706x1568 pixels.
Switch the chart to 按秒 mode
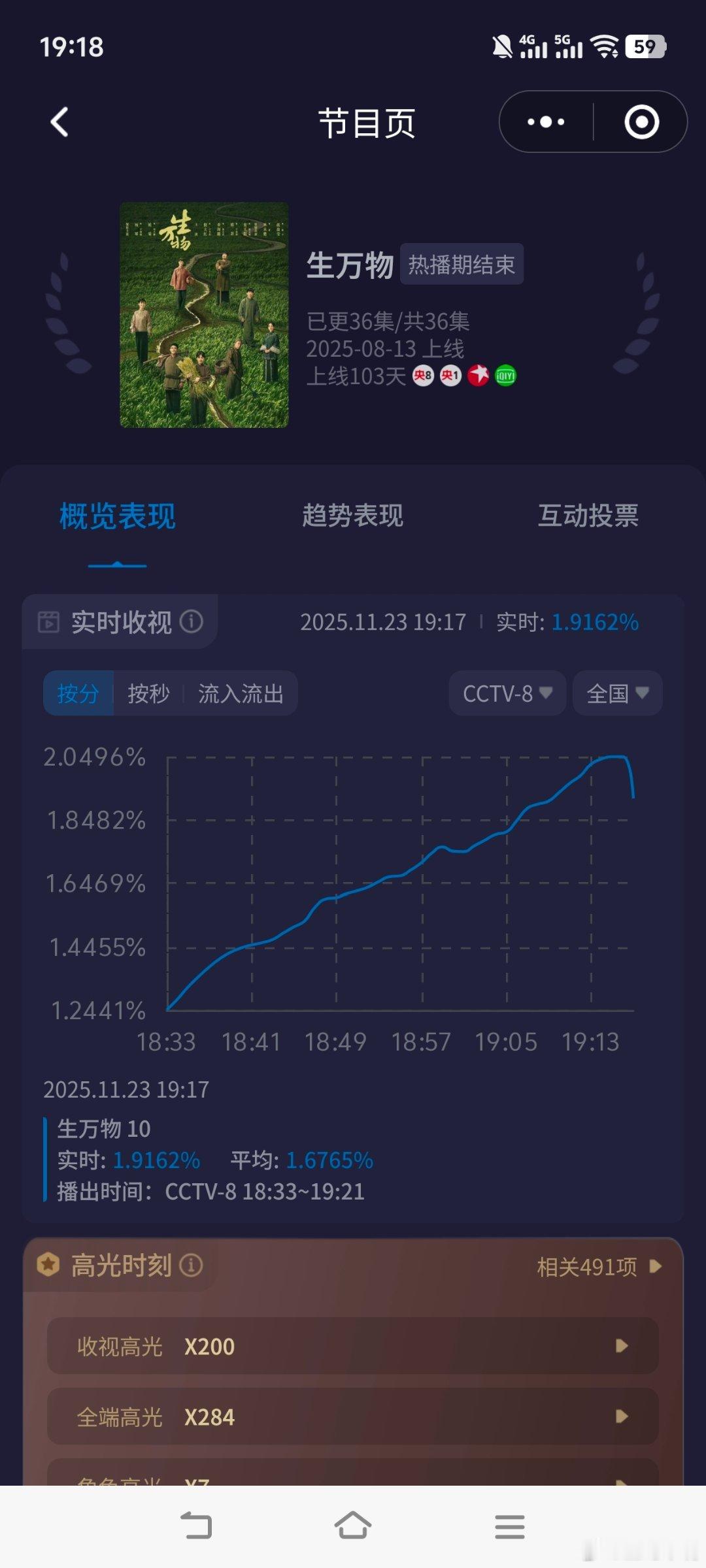146,694
